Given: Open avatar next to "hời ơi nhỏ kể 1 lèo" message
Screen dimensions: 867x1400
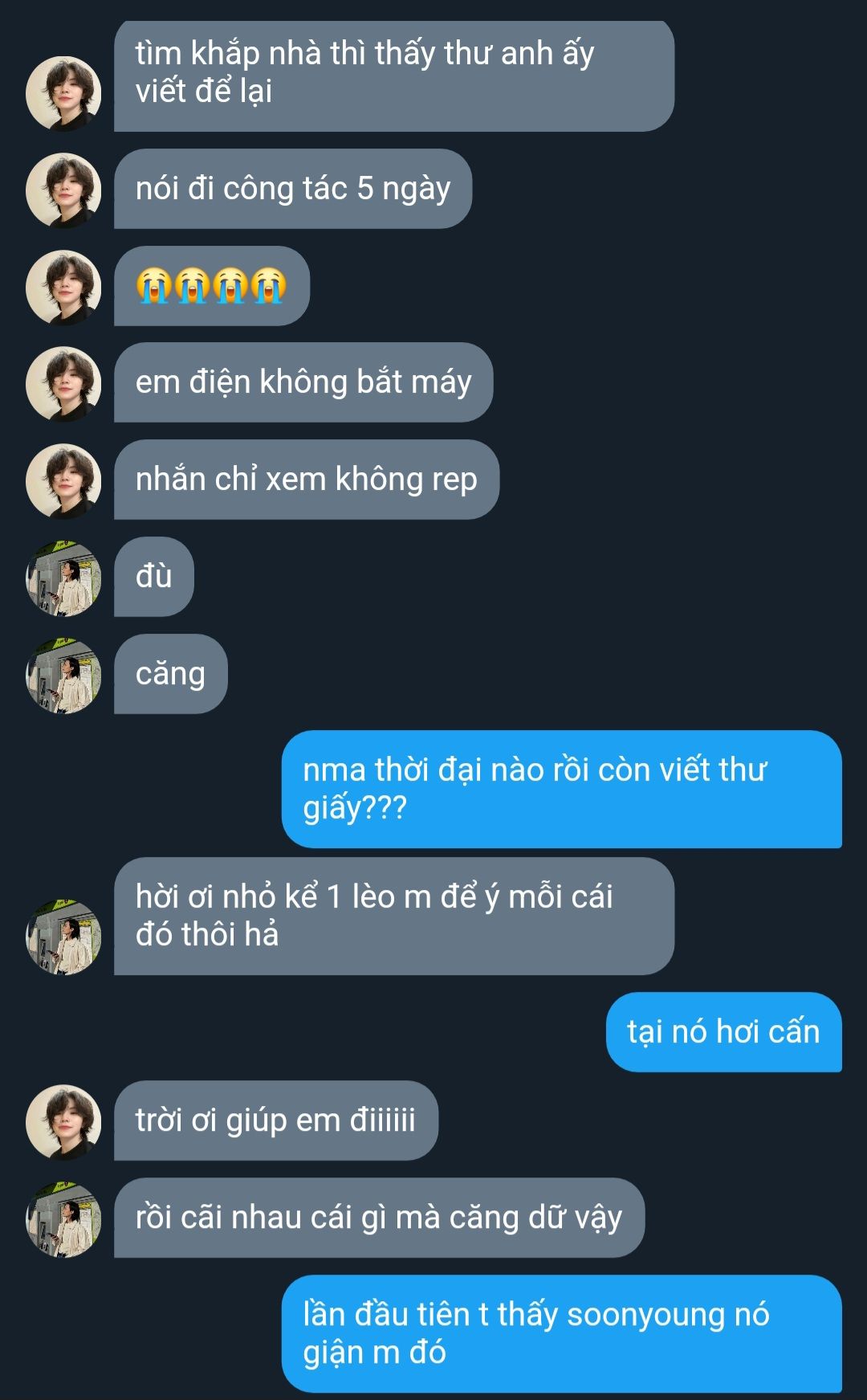Looking at the screenshot, I should [x=64, y=937].
